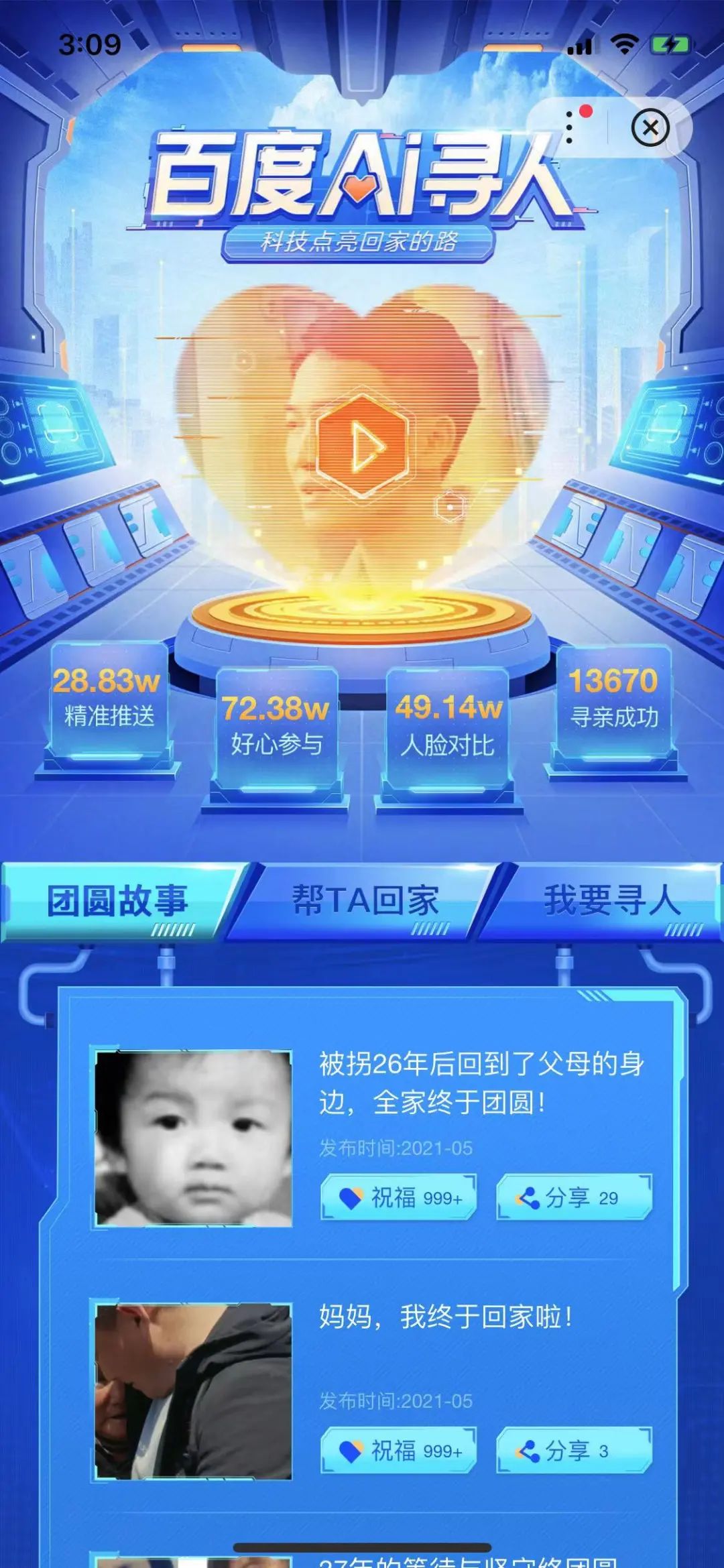Open the story about reunion after 26 years
Image resolution: width=724 pixels, height=1568 pixels.
tap(481, 1082)
